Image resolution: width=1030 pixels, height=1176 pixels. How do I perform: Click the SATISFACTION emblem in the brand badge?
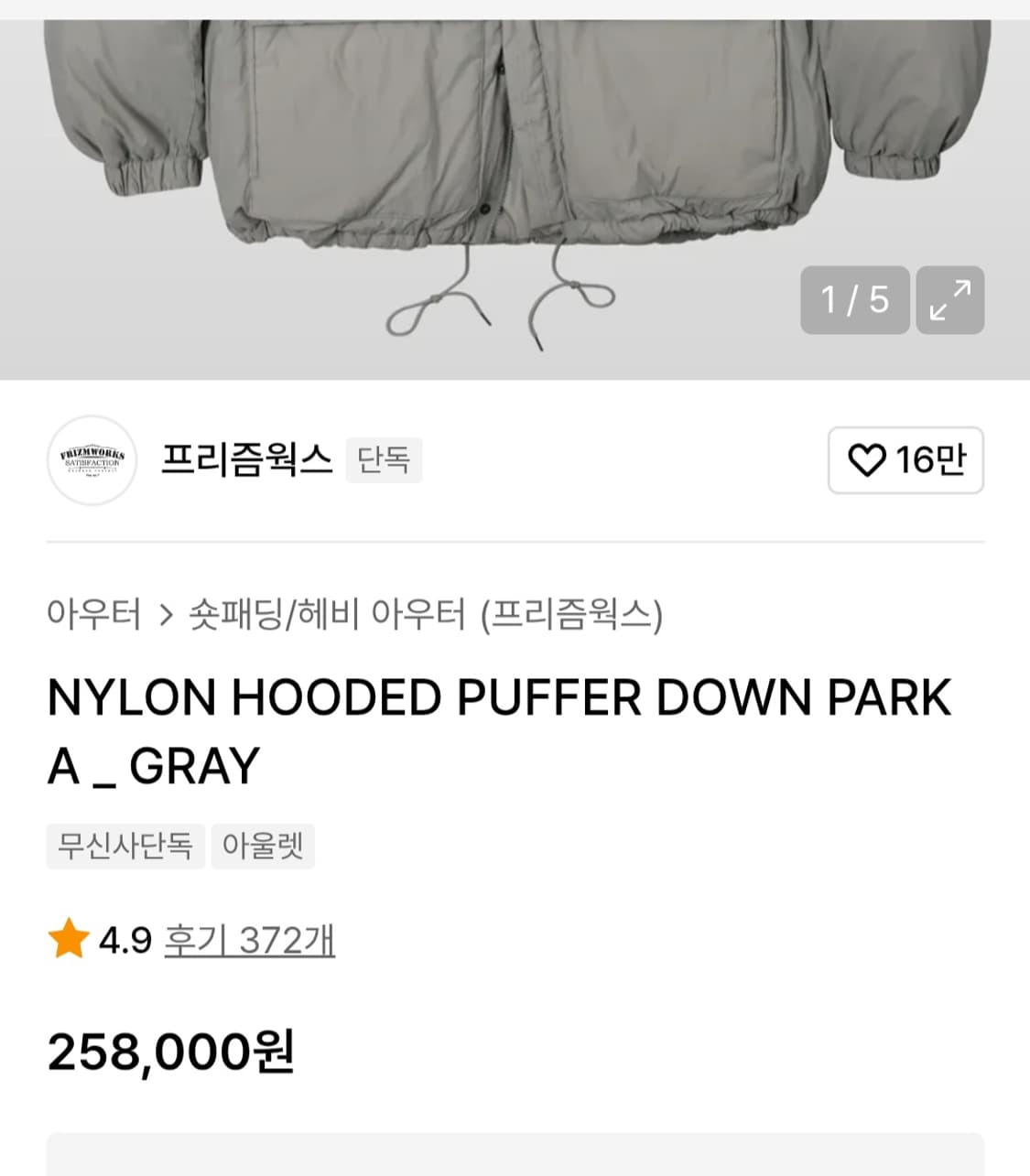tap(91, 465)
